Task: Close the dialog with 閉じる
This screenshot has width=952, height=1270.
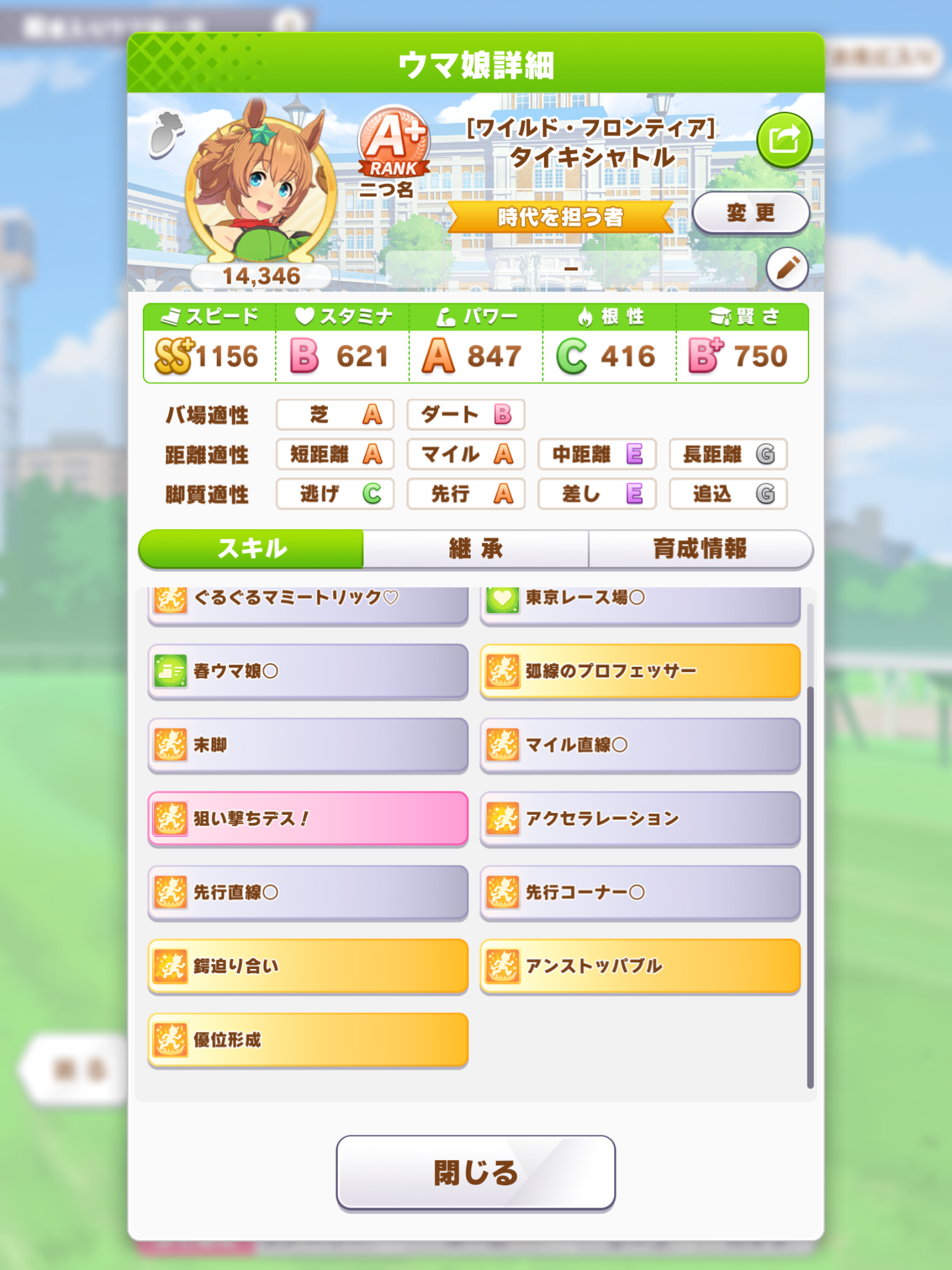Action: coord(475,1172)
